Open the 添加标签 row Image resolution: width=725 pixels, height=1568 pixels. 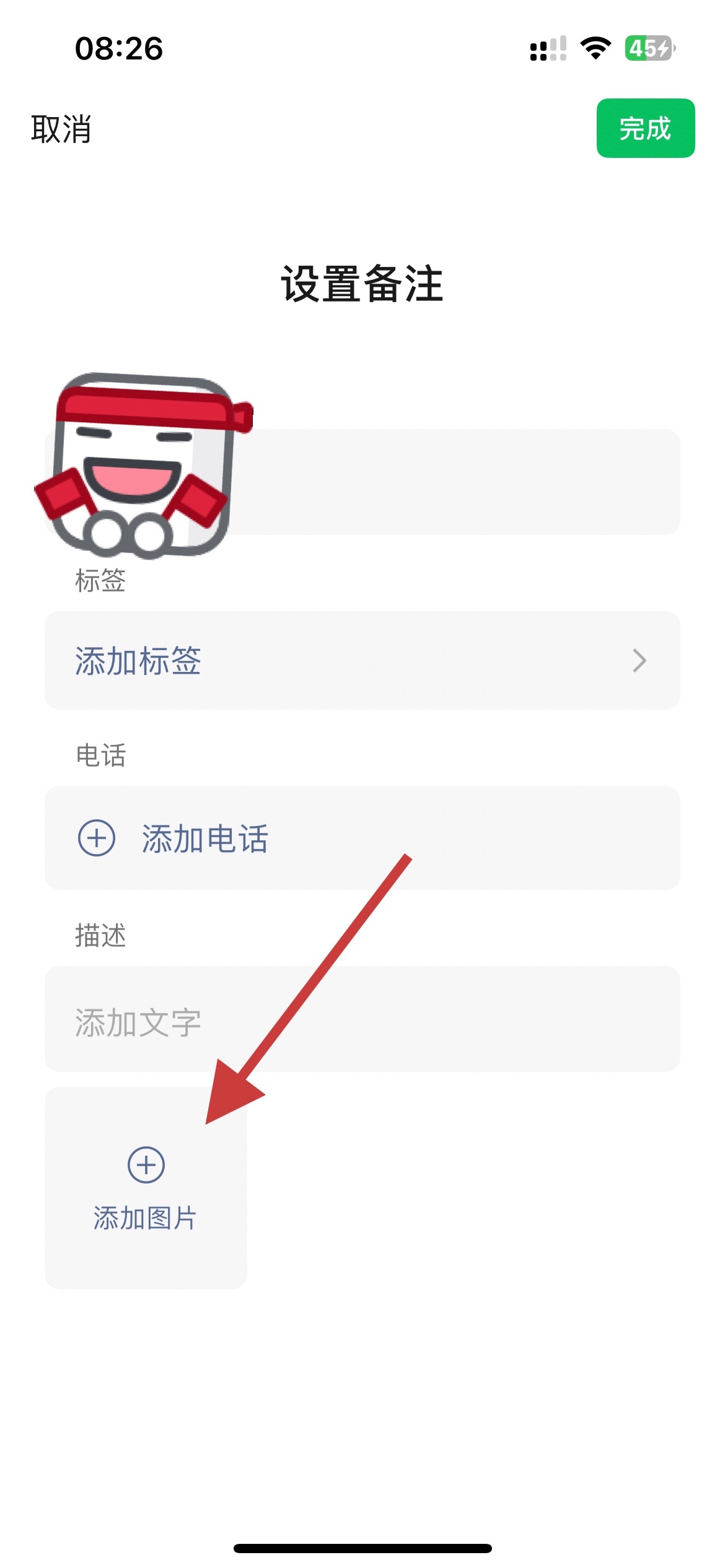pos(362,660)
